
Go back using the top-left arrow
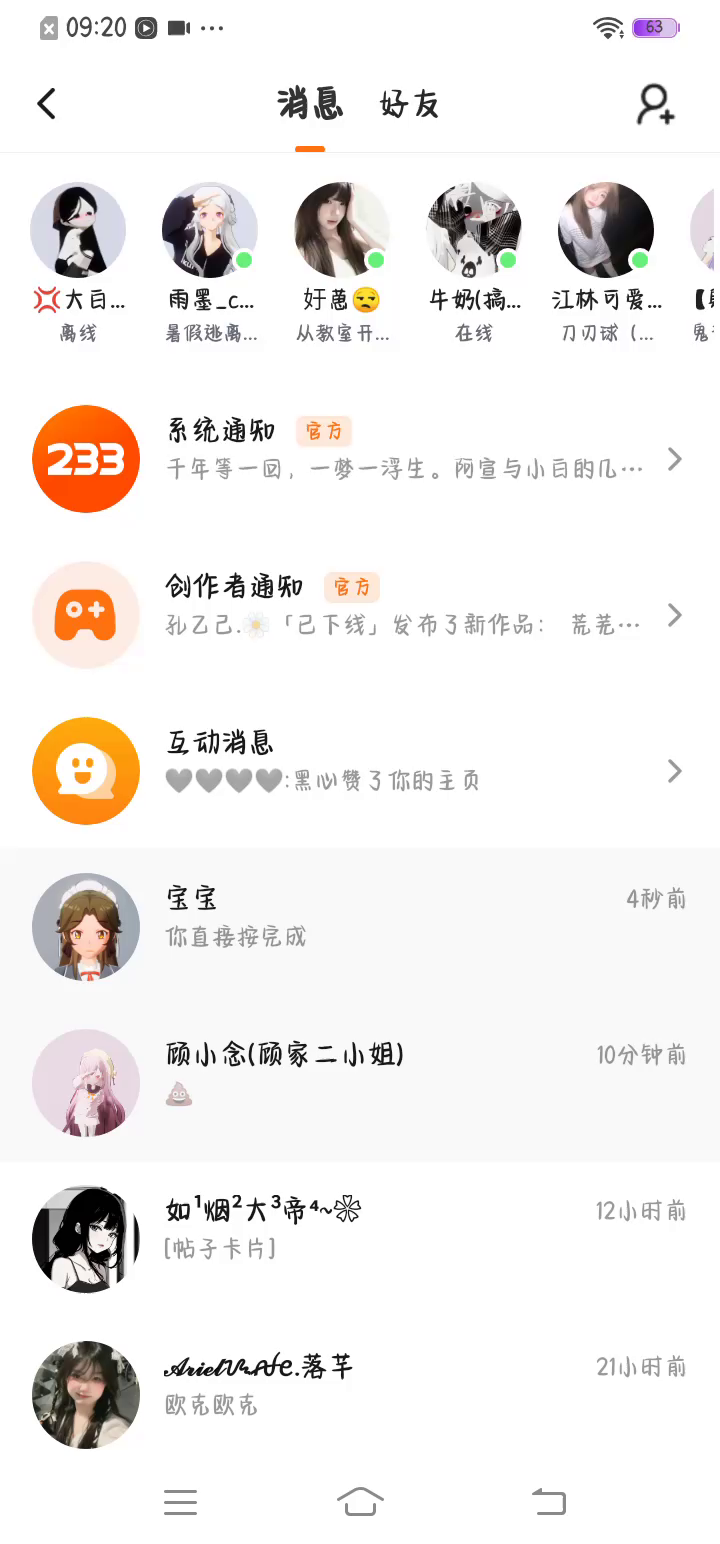[x=47, y=104]
